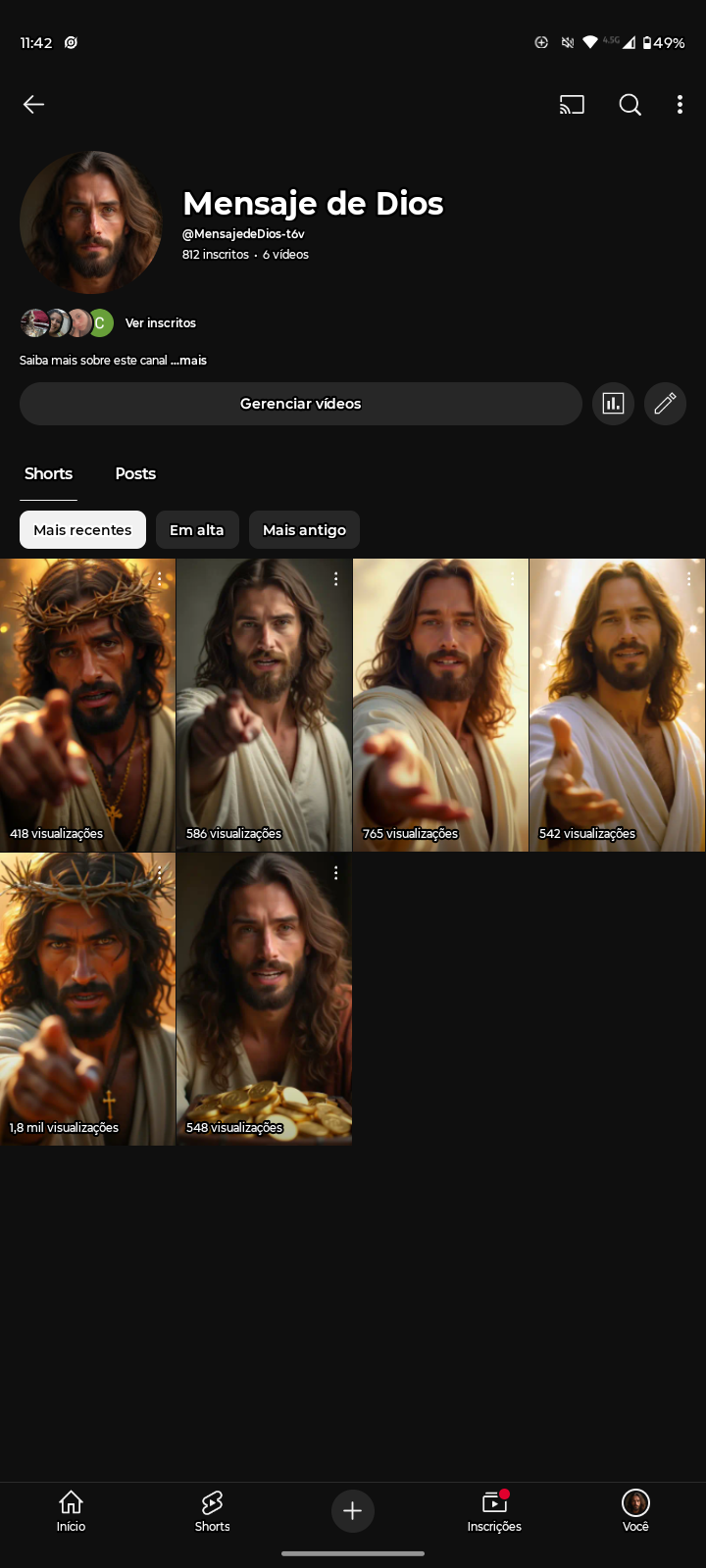Create new content with the plus button
This screenshot has width=706, height=1568.
coord(353,1511)
